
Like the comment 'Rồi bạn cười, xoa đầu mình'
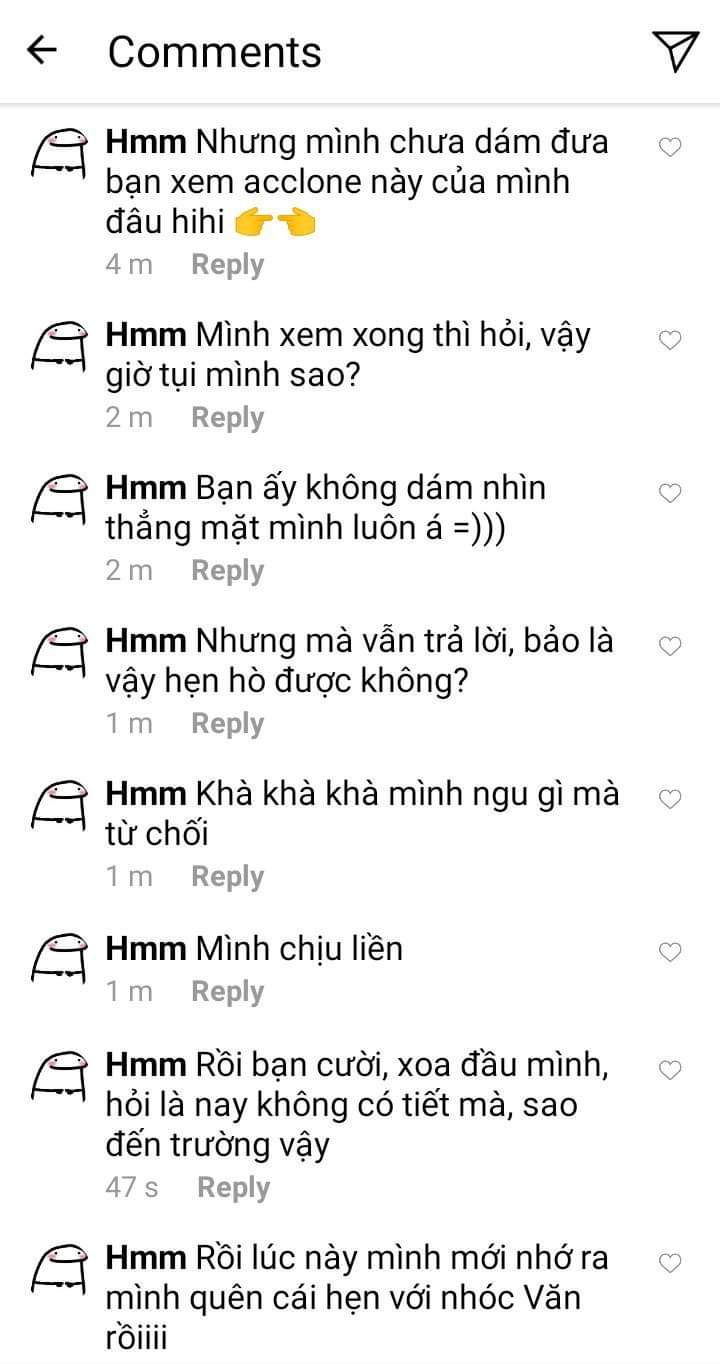(x=670, y=1070)
